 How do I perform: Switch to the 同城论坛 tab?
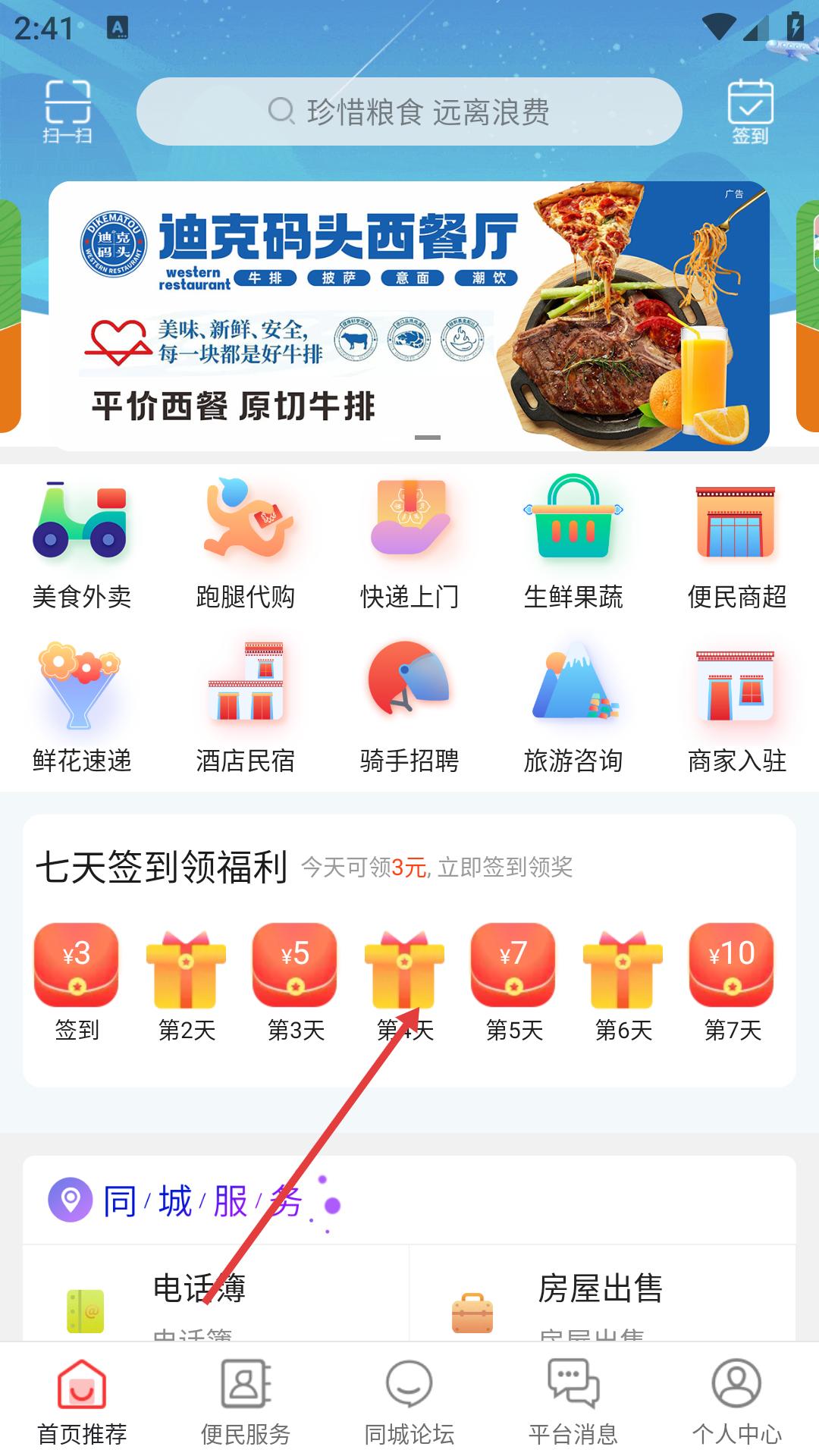409,1401
